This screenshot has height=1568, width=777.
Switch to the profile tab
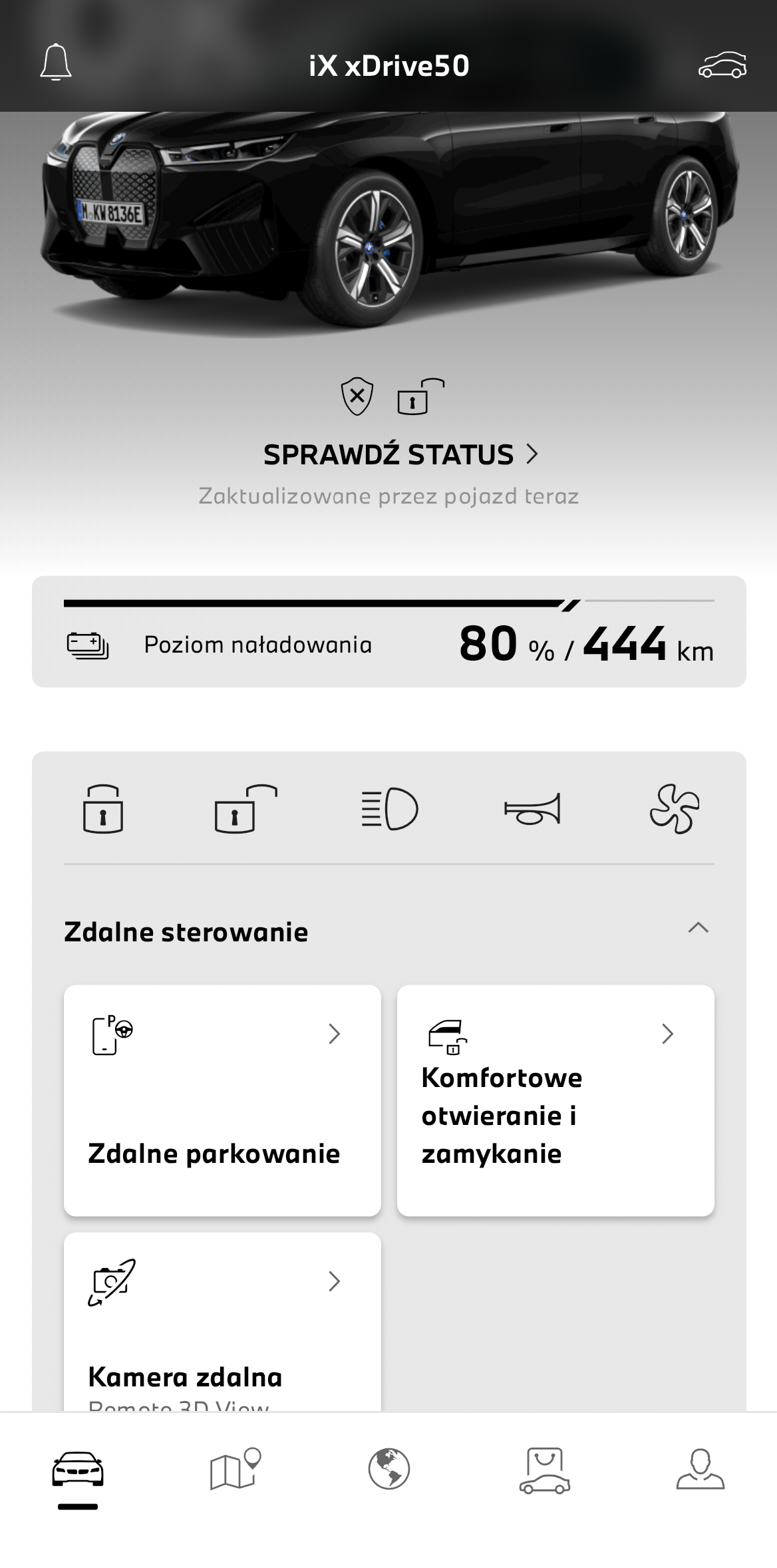[700, 1469]
